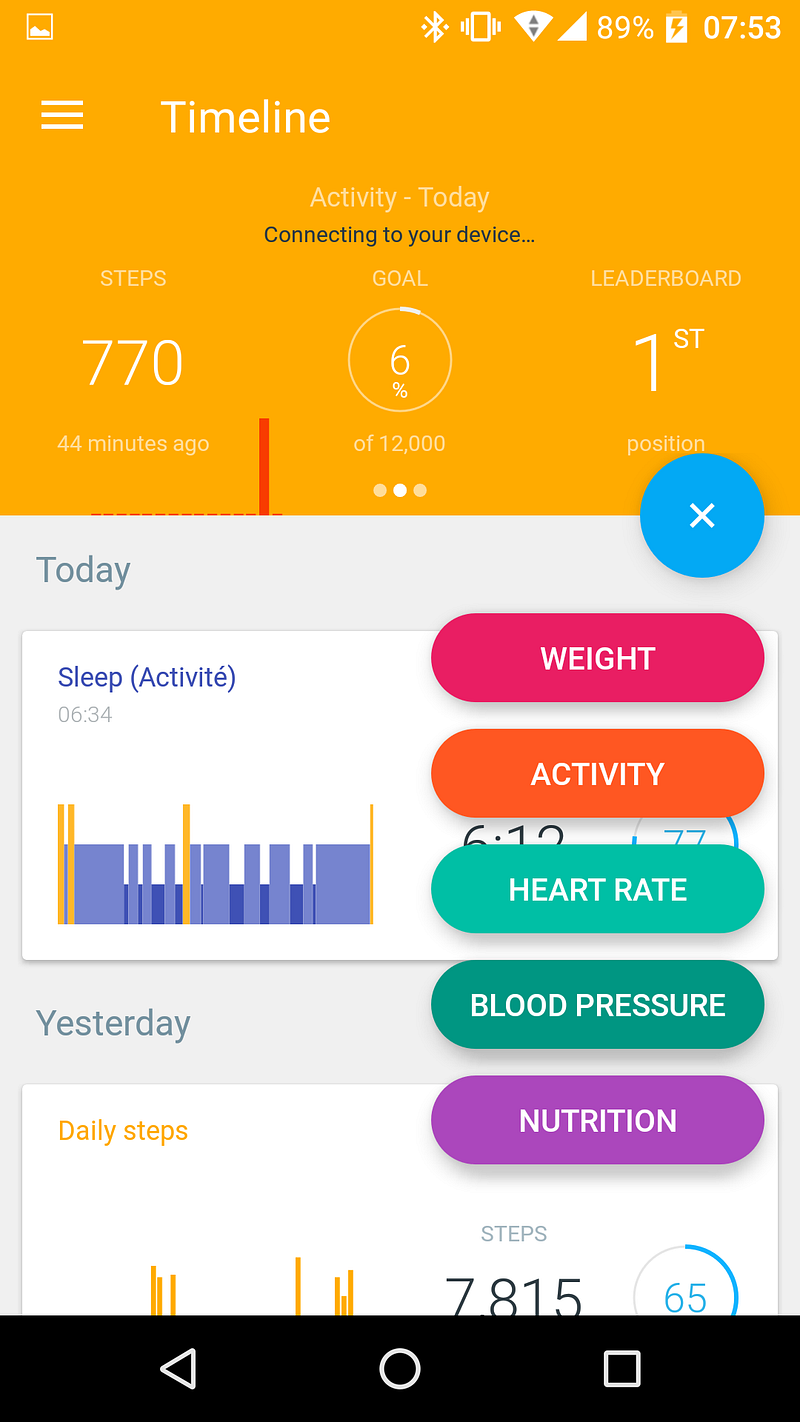Open the Nutrition option
Viewport: 800px width, 1422px height.
(597, 1120)
